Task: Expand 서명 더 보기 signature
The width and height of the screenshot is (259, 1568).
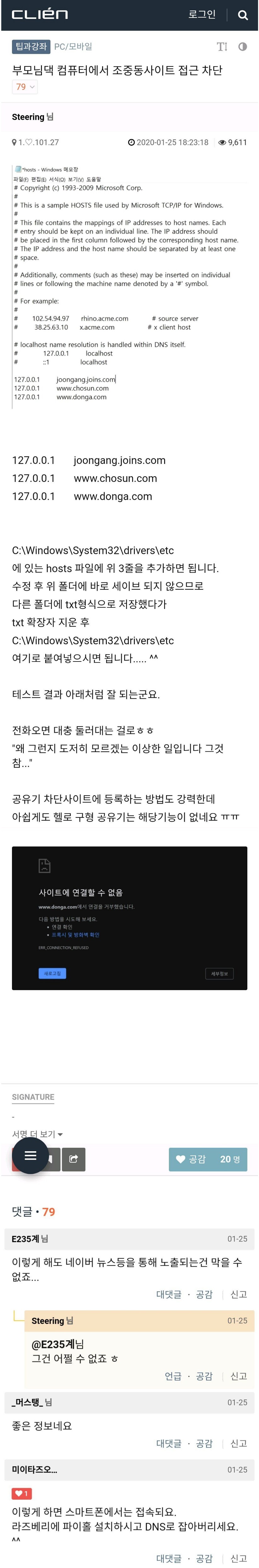Action: 37,1134
